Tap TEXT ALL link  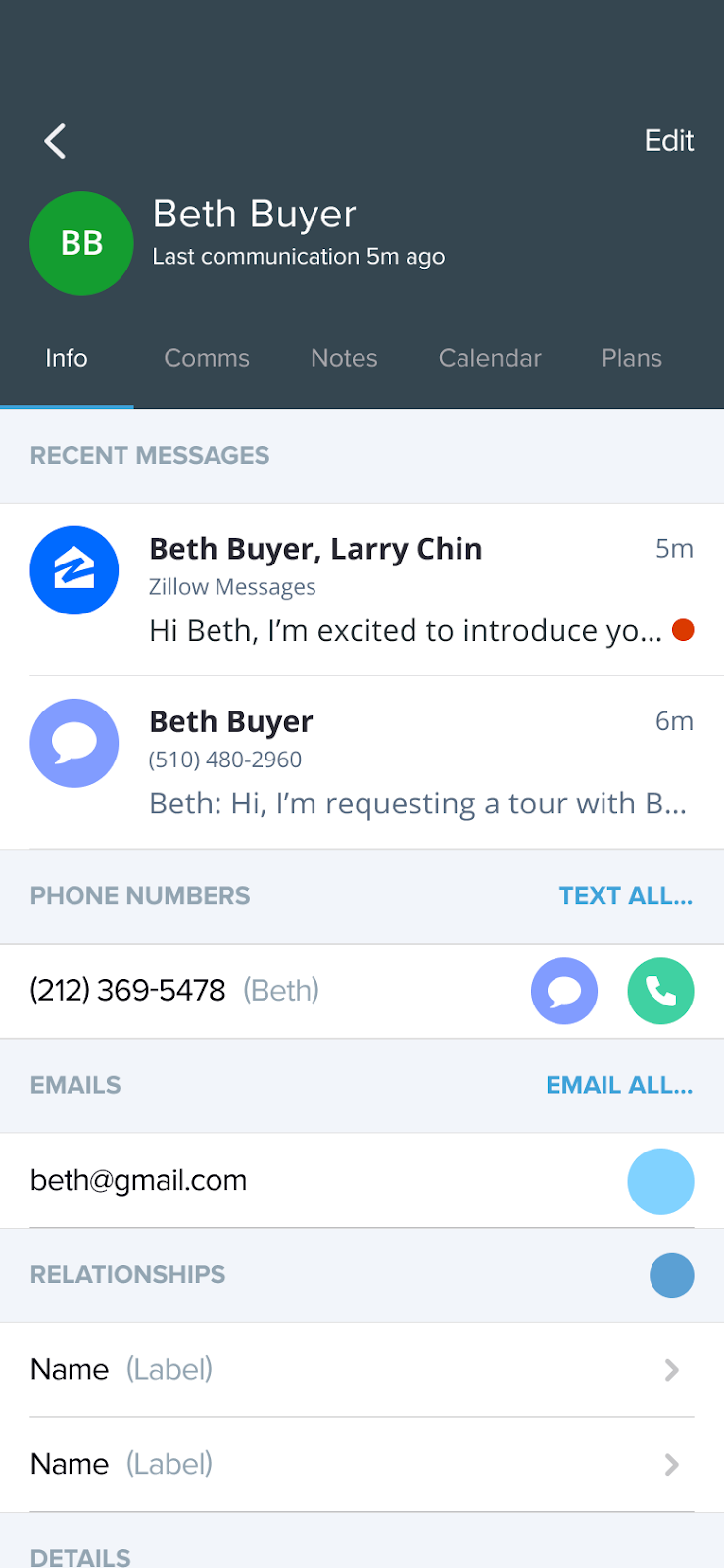[625, 896]
